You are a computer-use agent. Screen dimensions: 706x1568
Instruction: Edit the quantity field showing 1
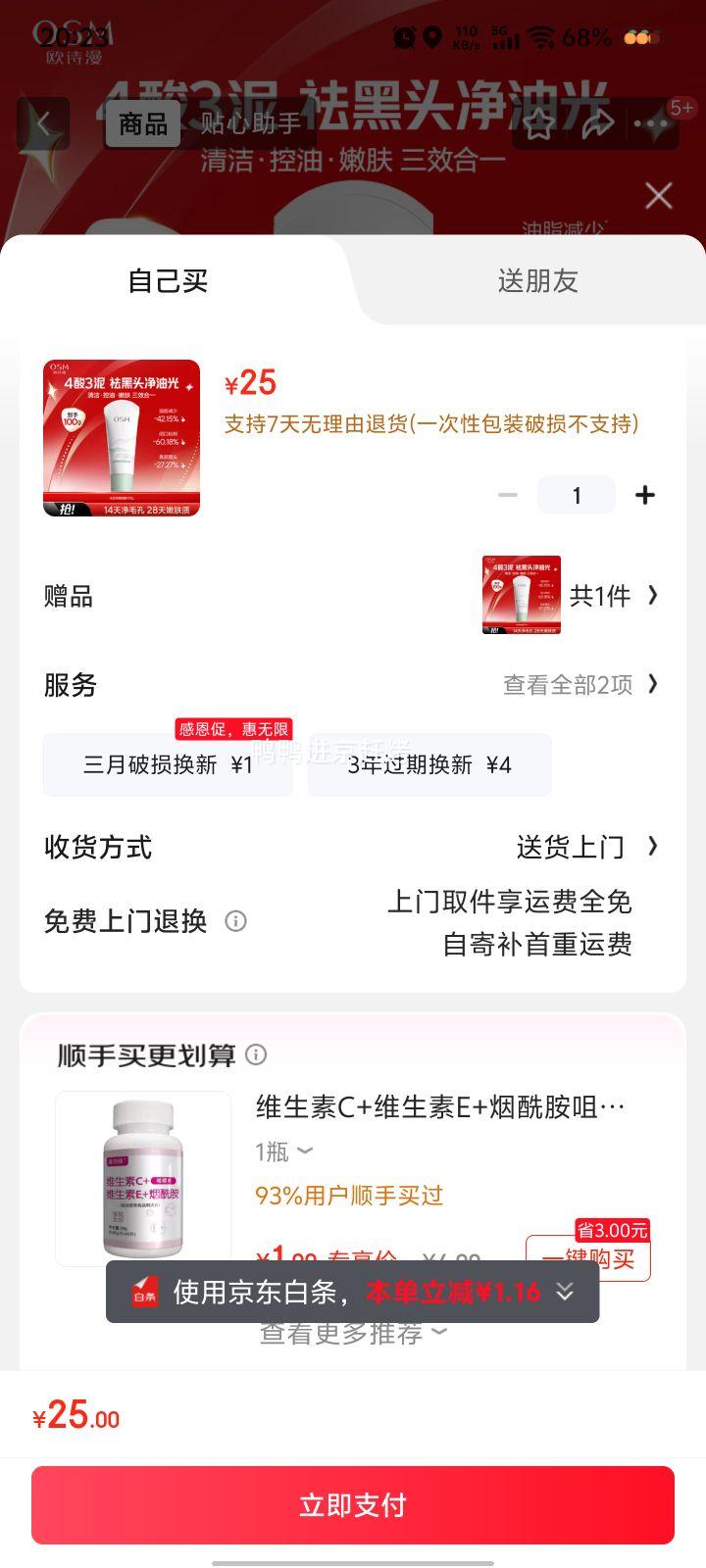577,495
